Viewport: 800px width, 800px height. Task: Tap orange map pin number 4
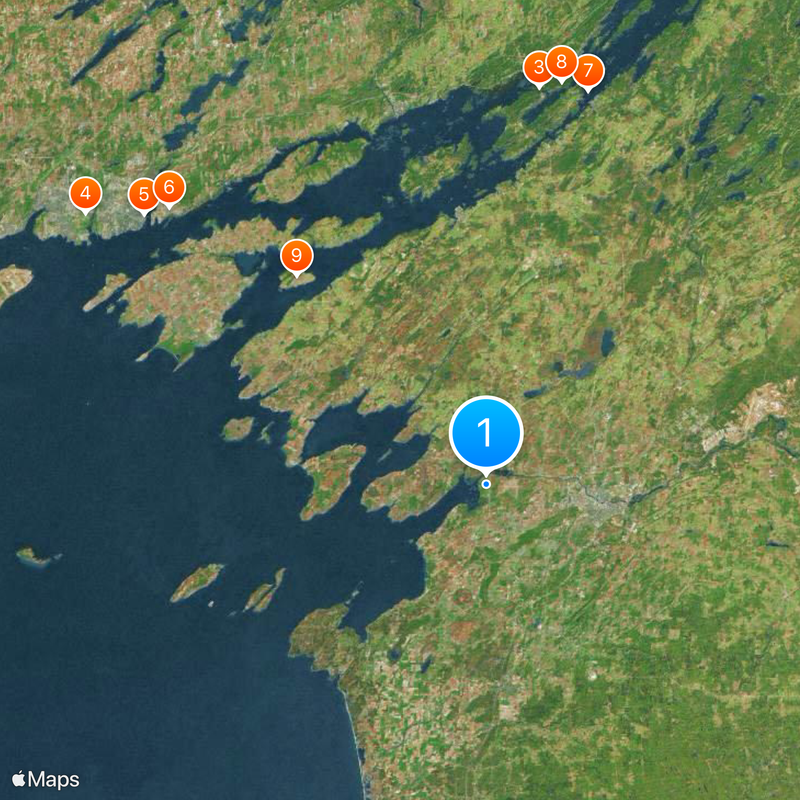85,192
